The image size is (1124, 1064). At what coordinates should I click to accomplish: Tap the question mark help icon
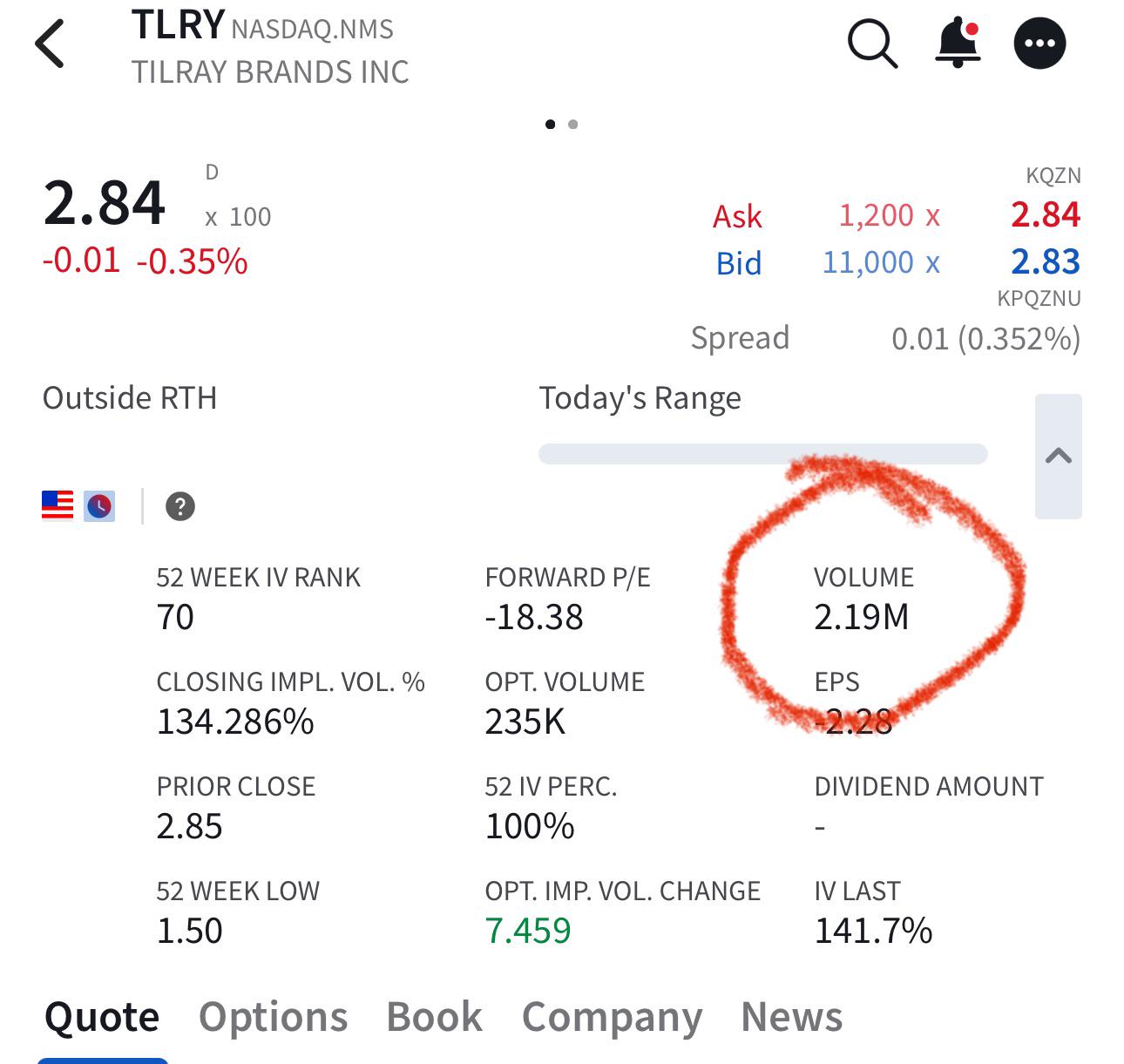click(180, 506)
